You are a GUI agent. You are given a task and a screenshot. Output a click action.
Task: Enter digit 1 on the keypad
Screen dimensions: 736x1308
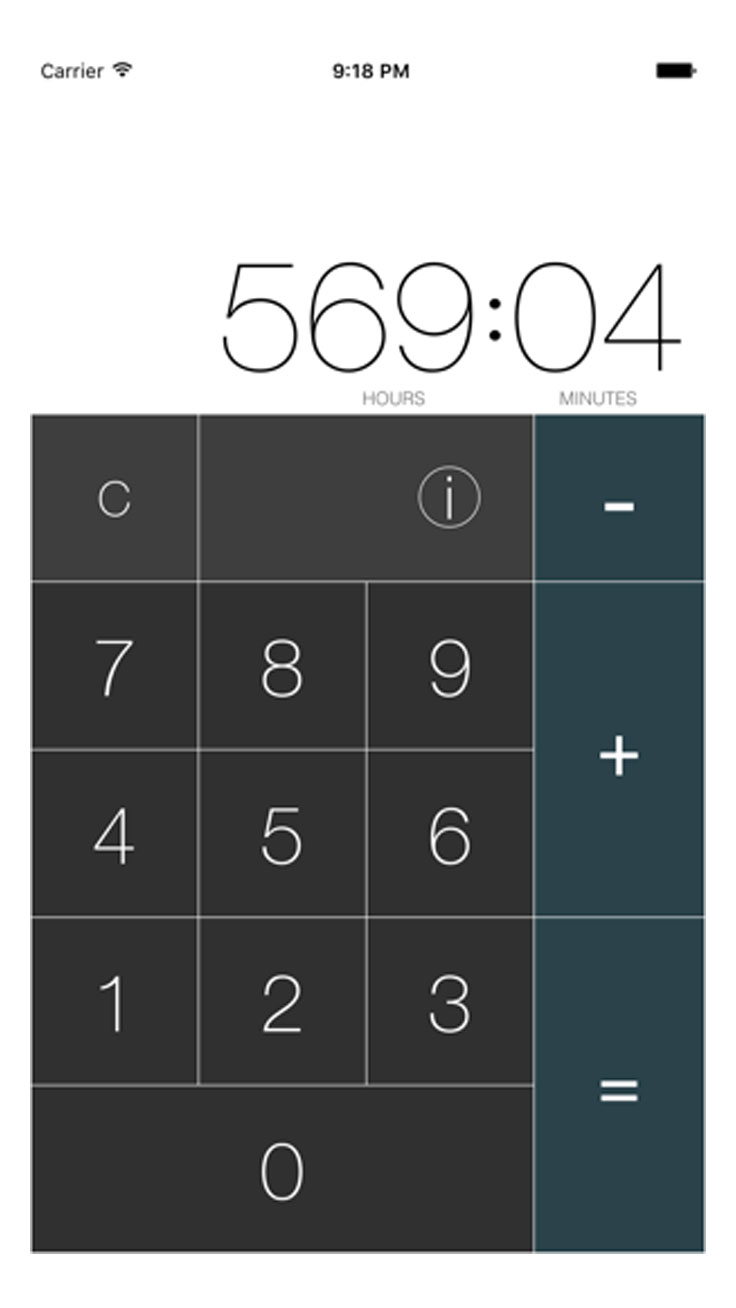pyautogui.click(x=114, y=1002)
